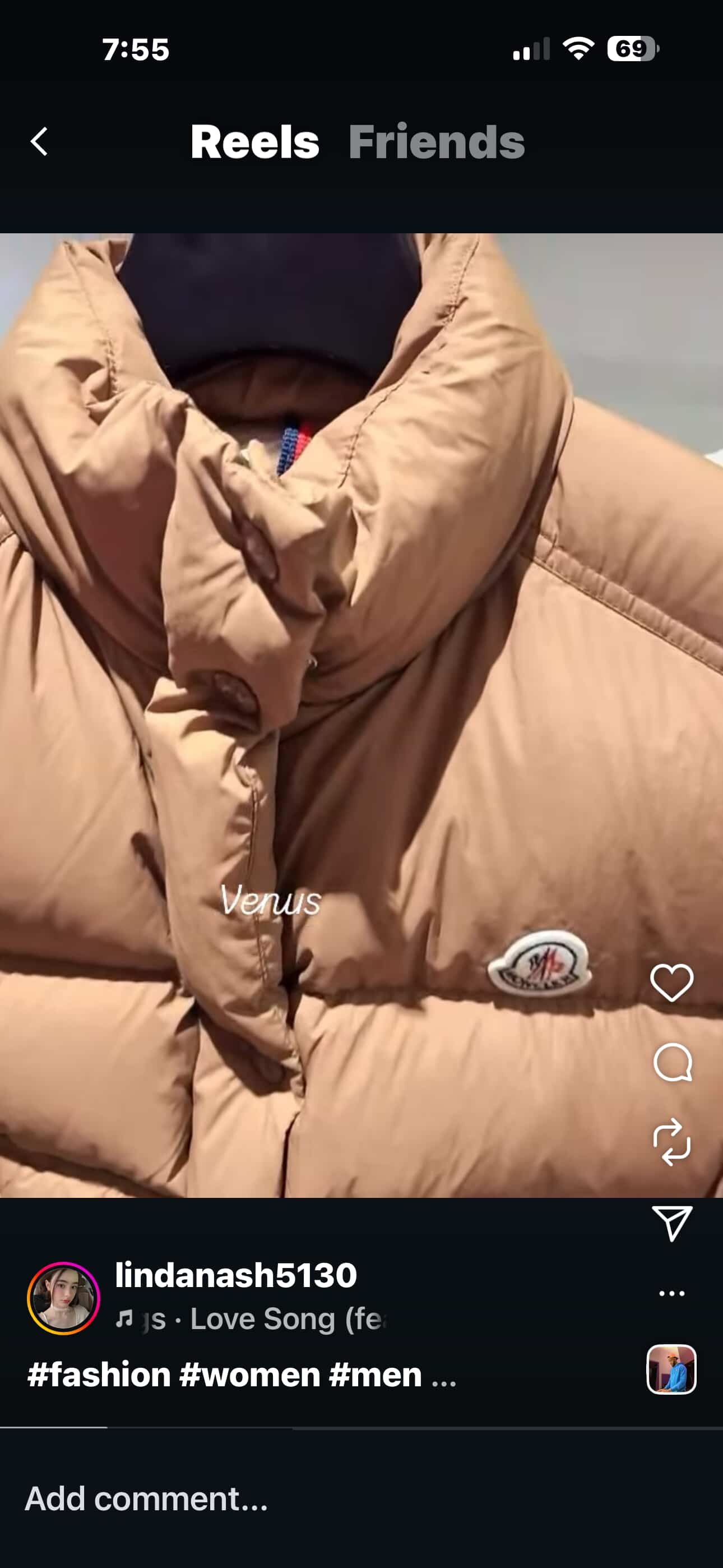
Task: Go back using the top-left arrow
Action: point(40,142)
